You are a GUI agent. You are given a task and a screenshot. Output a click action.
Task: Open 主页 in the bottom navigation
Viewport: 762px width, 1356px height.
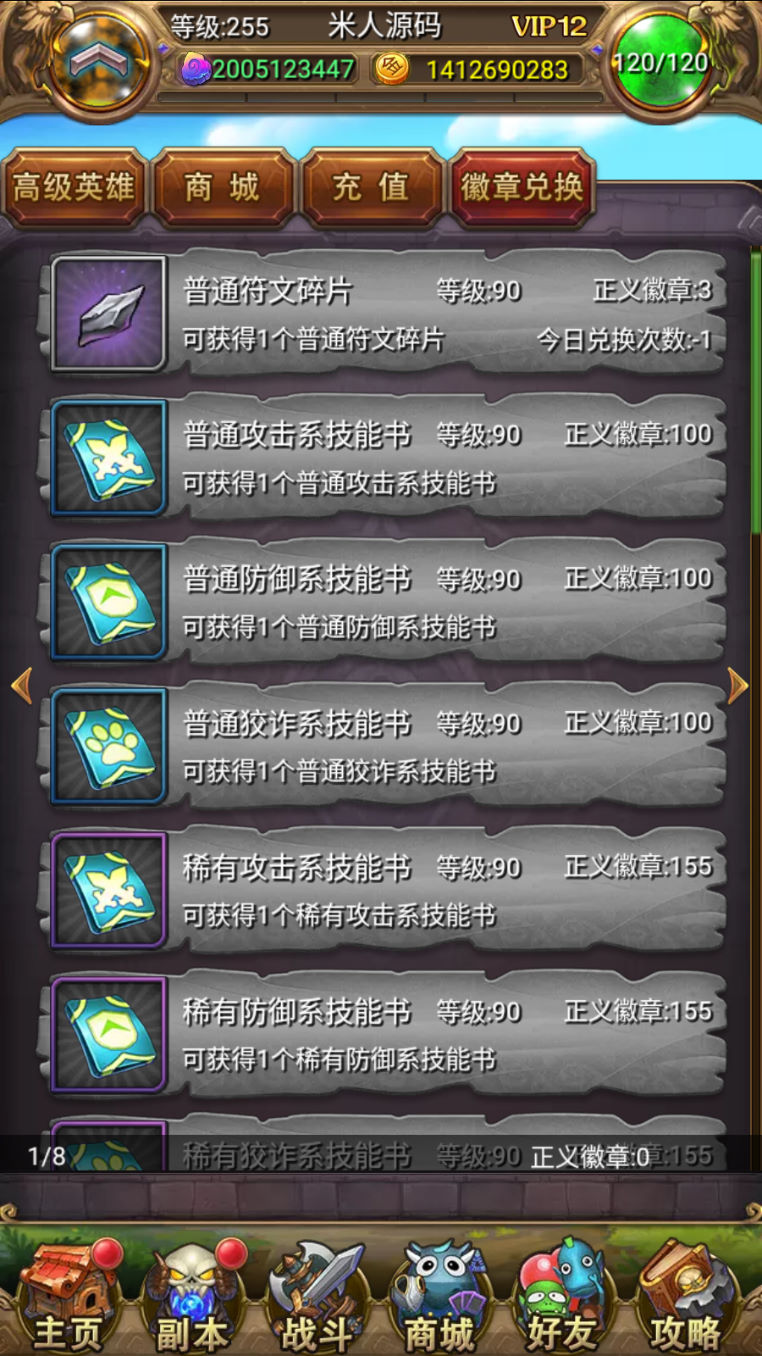pos(67,1295)
